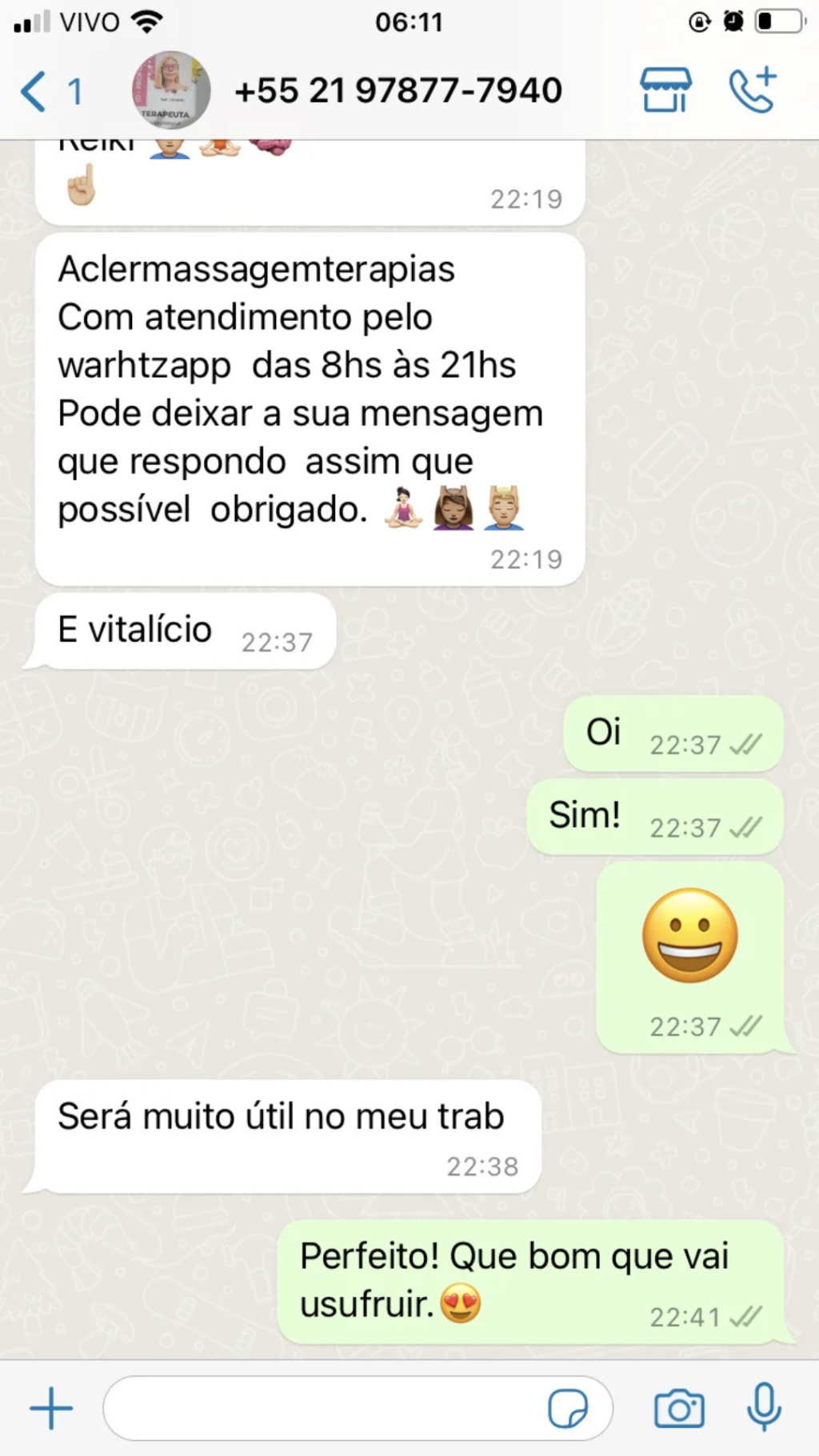
Task: Open the attachment plus menu
Action: [x=51, y=1408]
